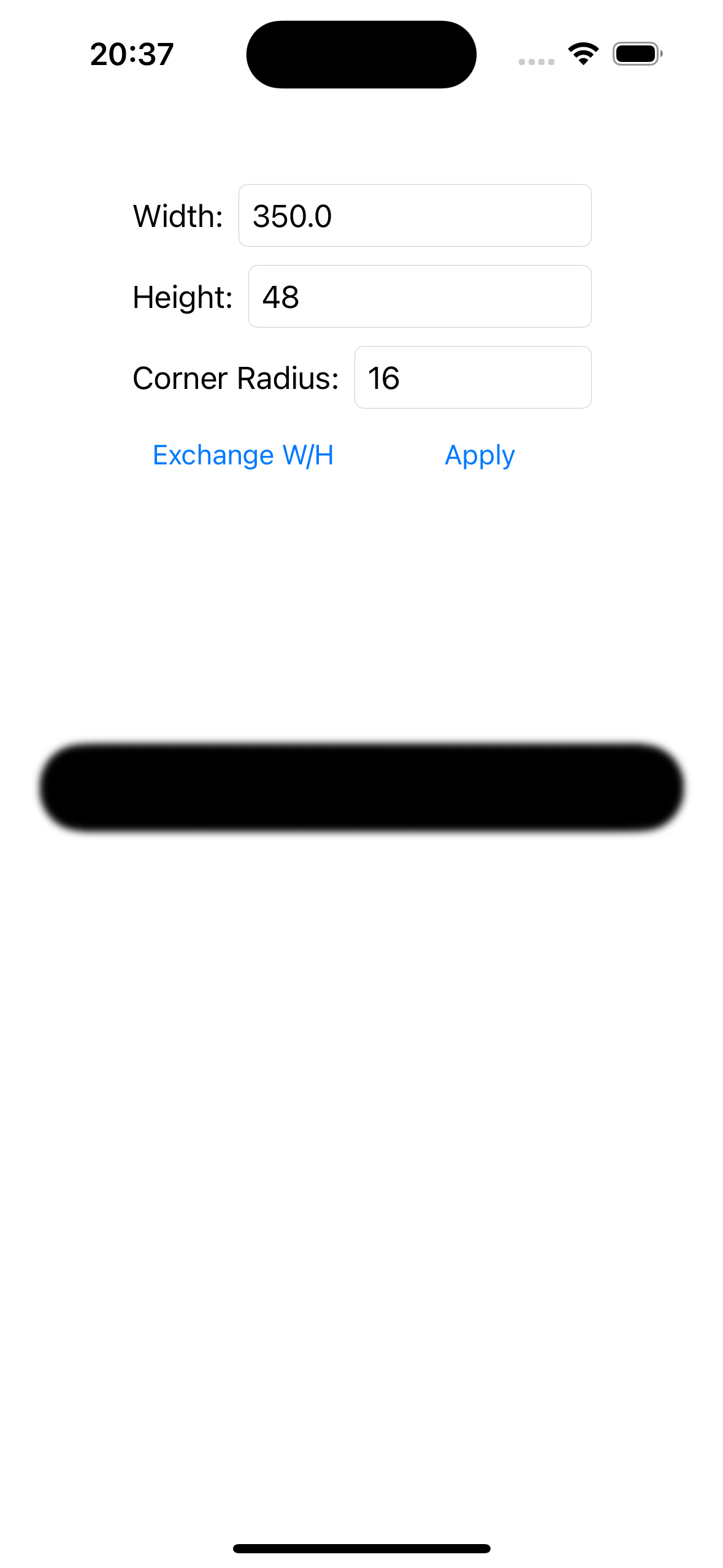Image resolution: width=723 pixels, height=1568 pixels.
Task: Select the Corner Radius input
Action: click(472, 377)
